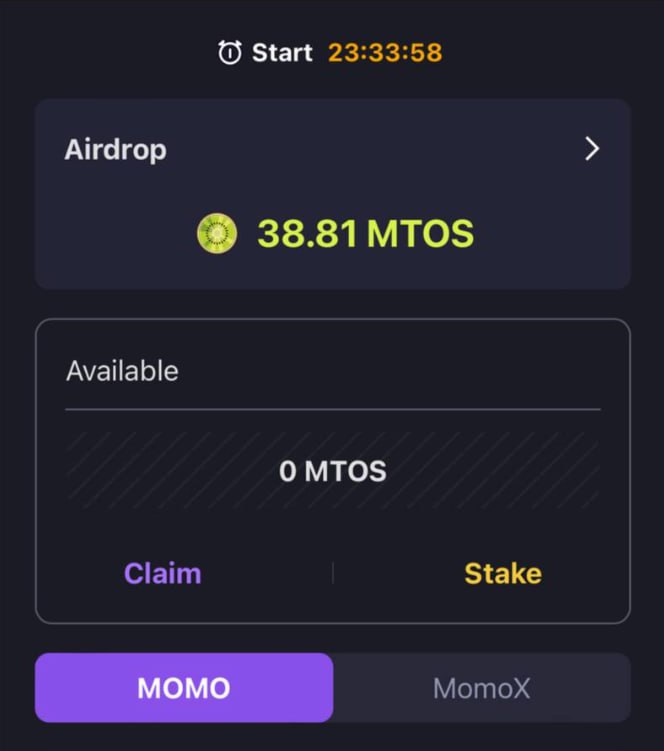
Task: Select the MOMO tab
Action: click(x=184, y=688)
